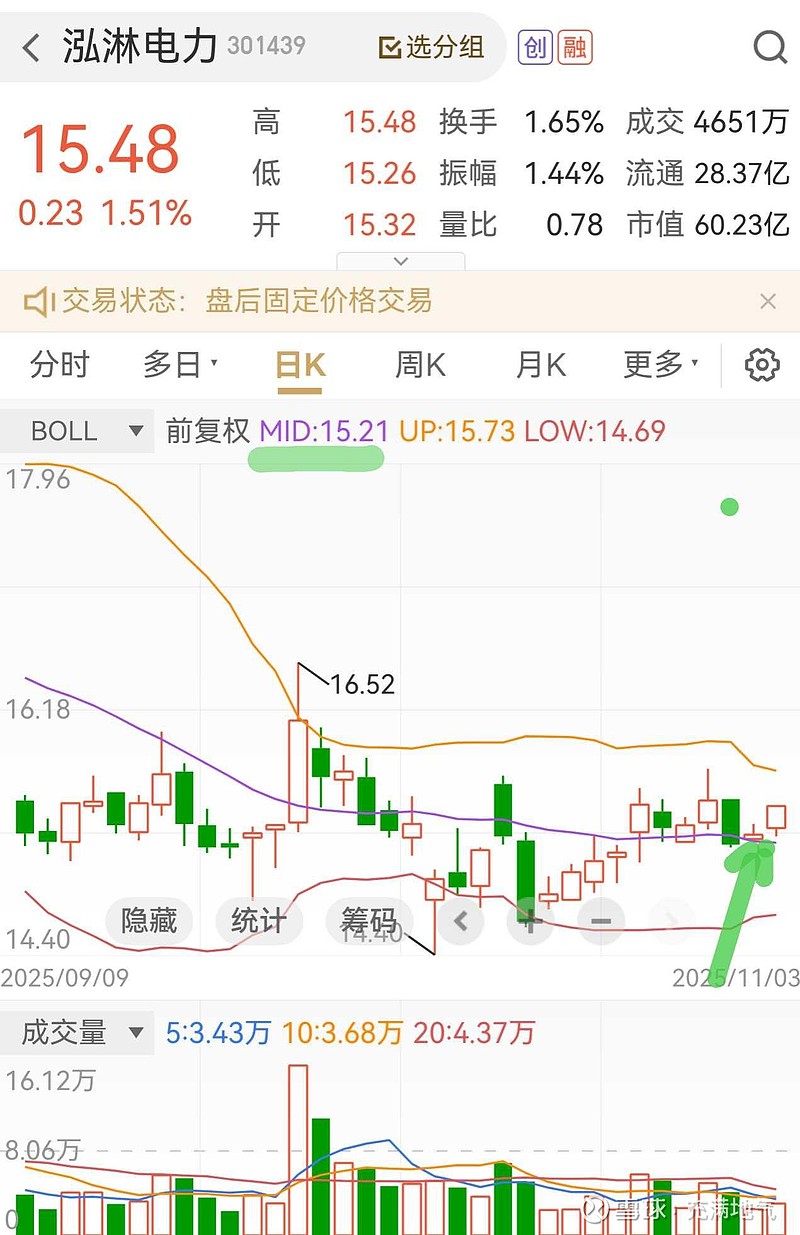Viewport: 800px width, 1235px height.
Task: Zoom out the K-line chart with minus icon
Action: pos(600,921)
